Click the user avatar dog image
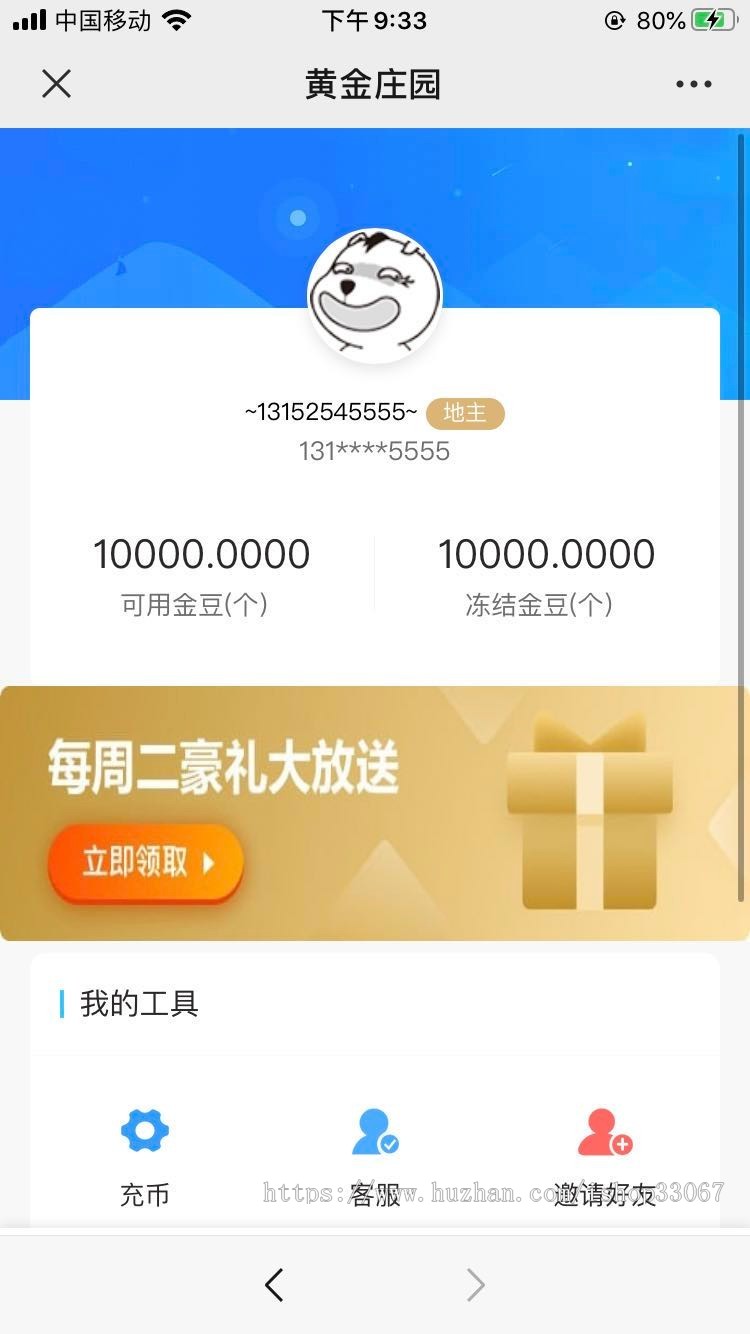The width and height of the screenshot is (750, 1334). (374, 293)
